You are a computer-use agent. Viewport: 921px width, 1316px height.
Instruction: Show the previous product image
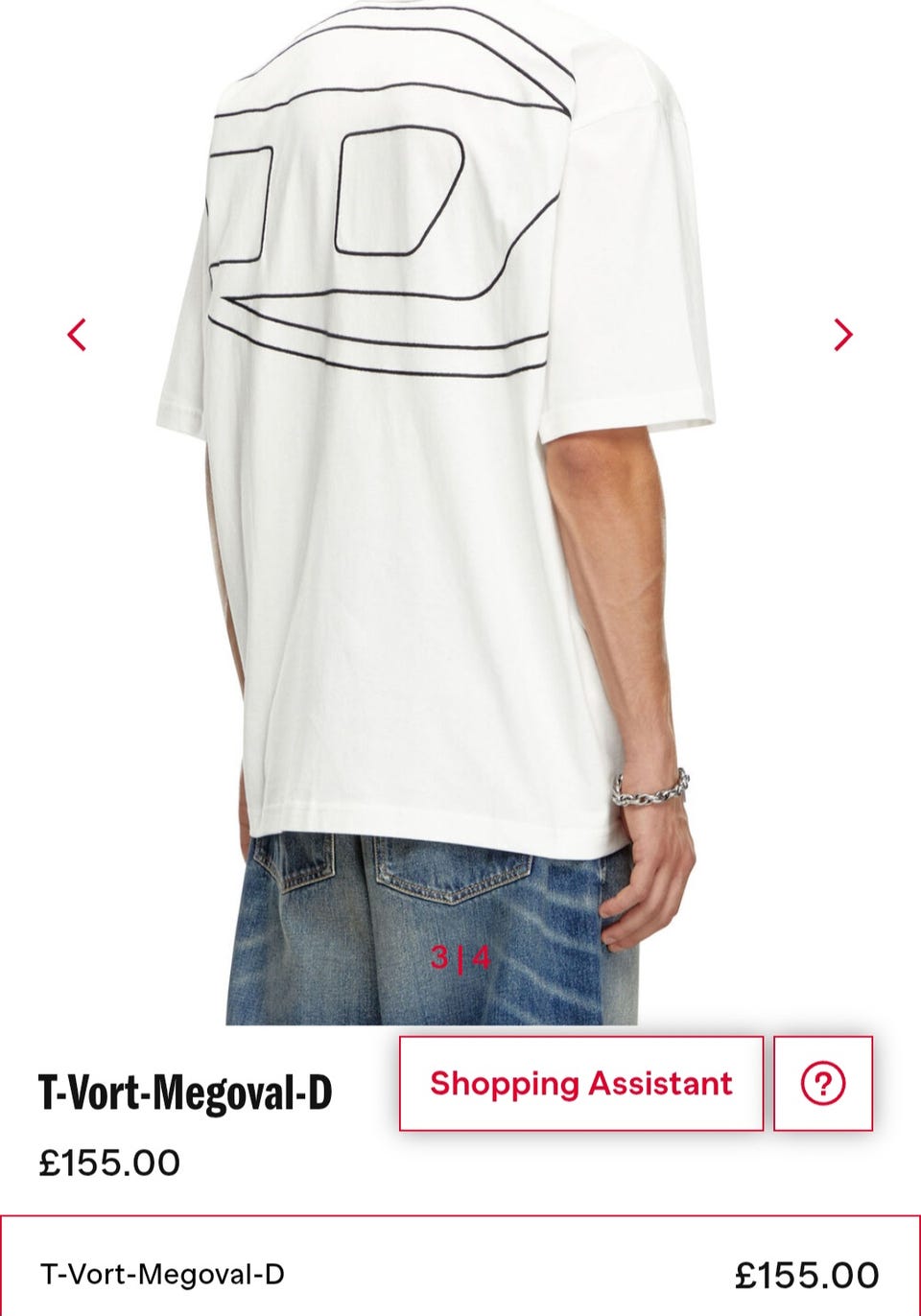point(78,335)
